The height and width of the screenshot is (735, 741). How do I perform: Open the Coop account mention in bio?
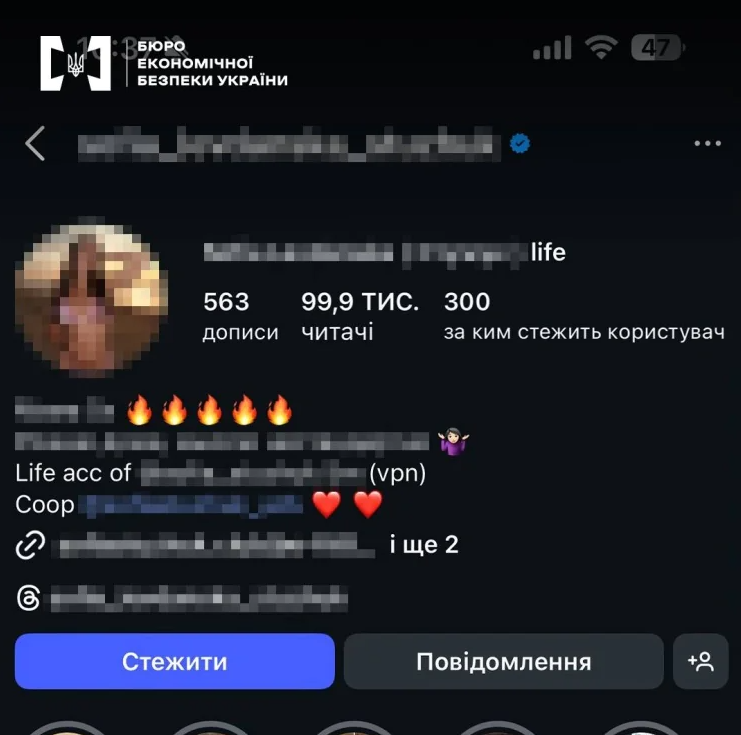tap(192, 505)
